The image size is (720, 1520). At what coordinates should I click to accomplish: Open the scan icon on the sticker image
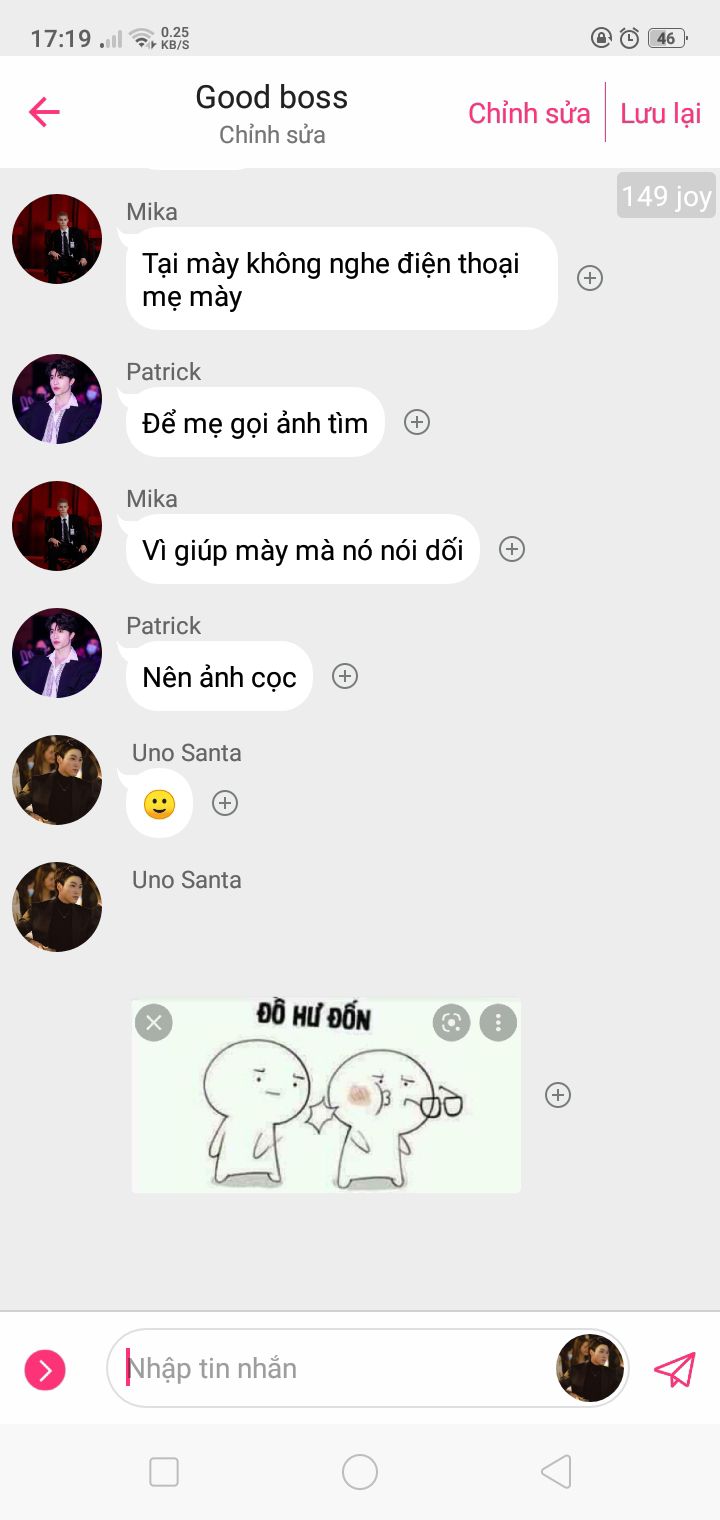tap(451, 1022)
